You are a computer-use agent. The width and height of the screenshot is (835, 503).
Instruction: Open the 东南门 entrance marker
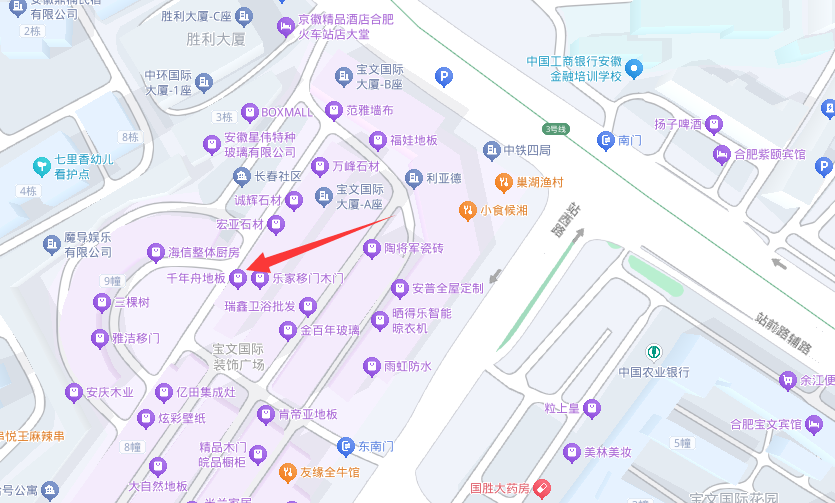[346, 446]
